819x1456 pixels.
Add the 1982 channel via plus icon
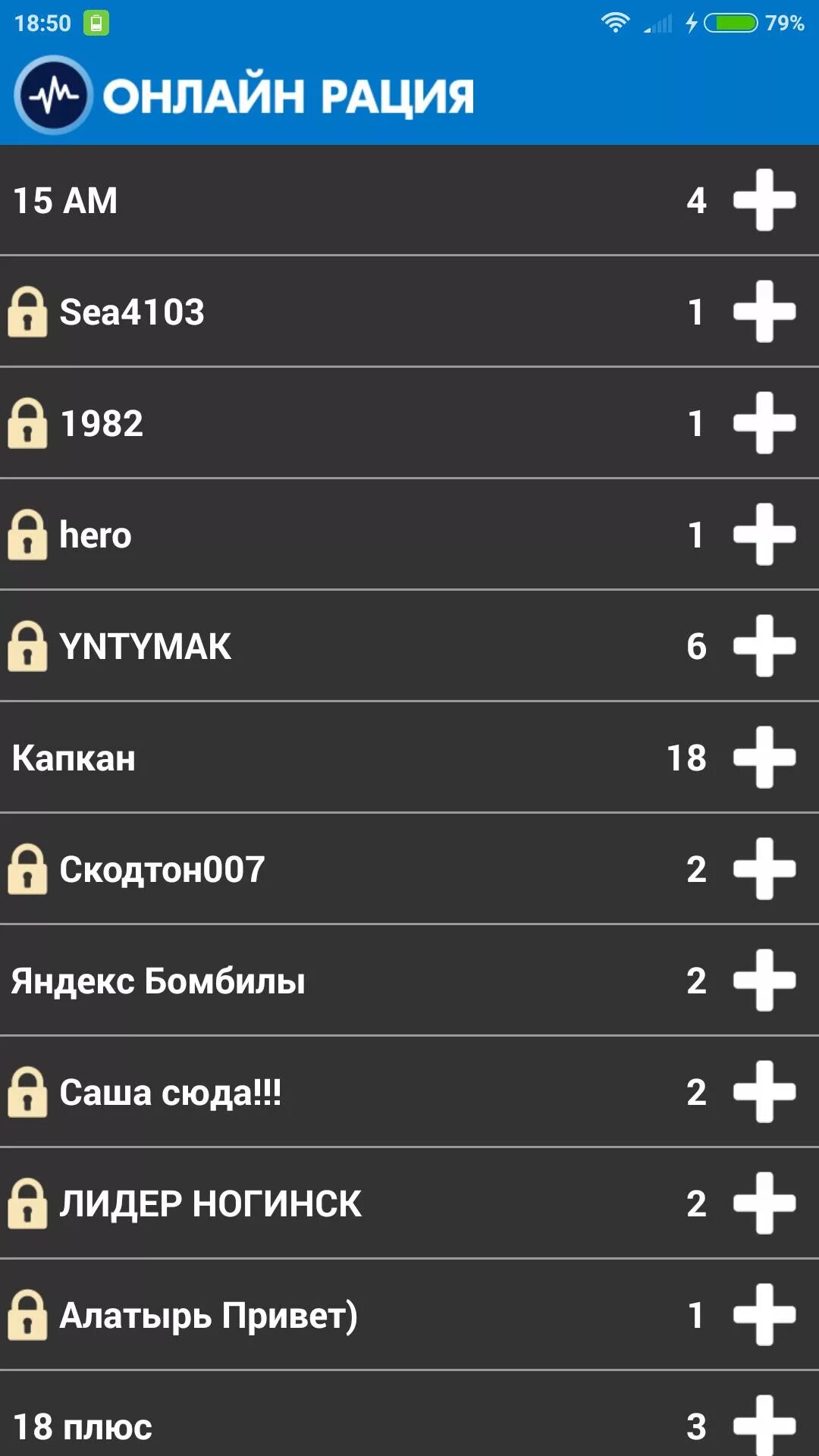[764, 423]
